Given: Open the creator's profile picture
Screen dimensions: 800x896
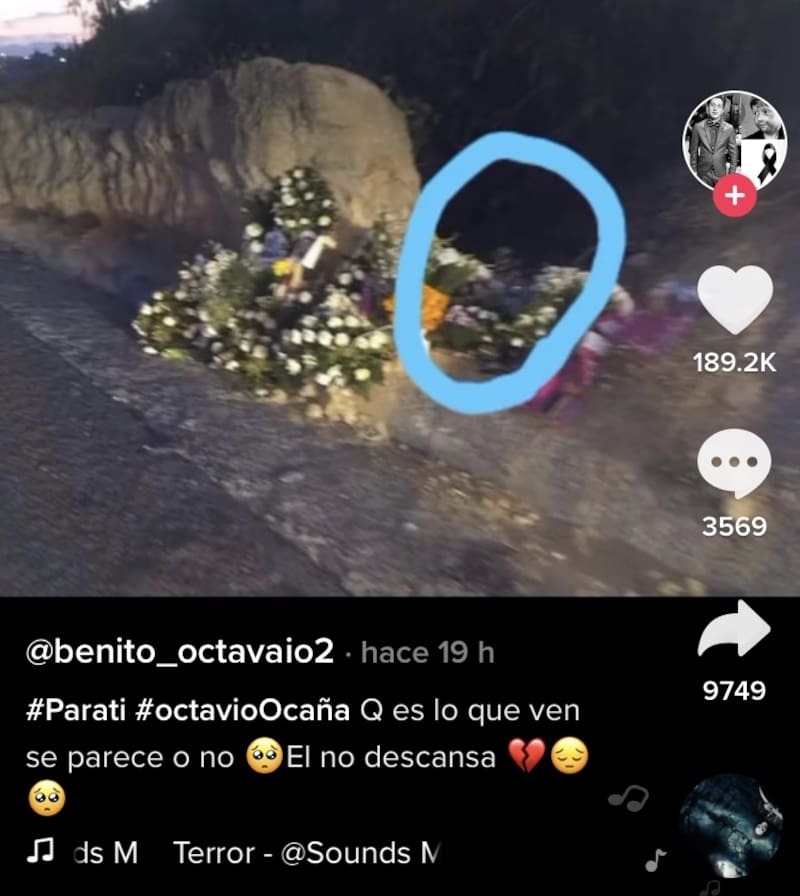Looking at the screenshot, I should tap(734, 140).
